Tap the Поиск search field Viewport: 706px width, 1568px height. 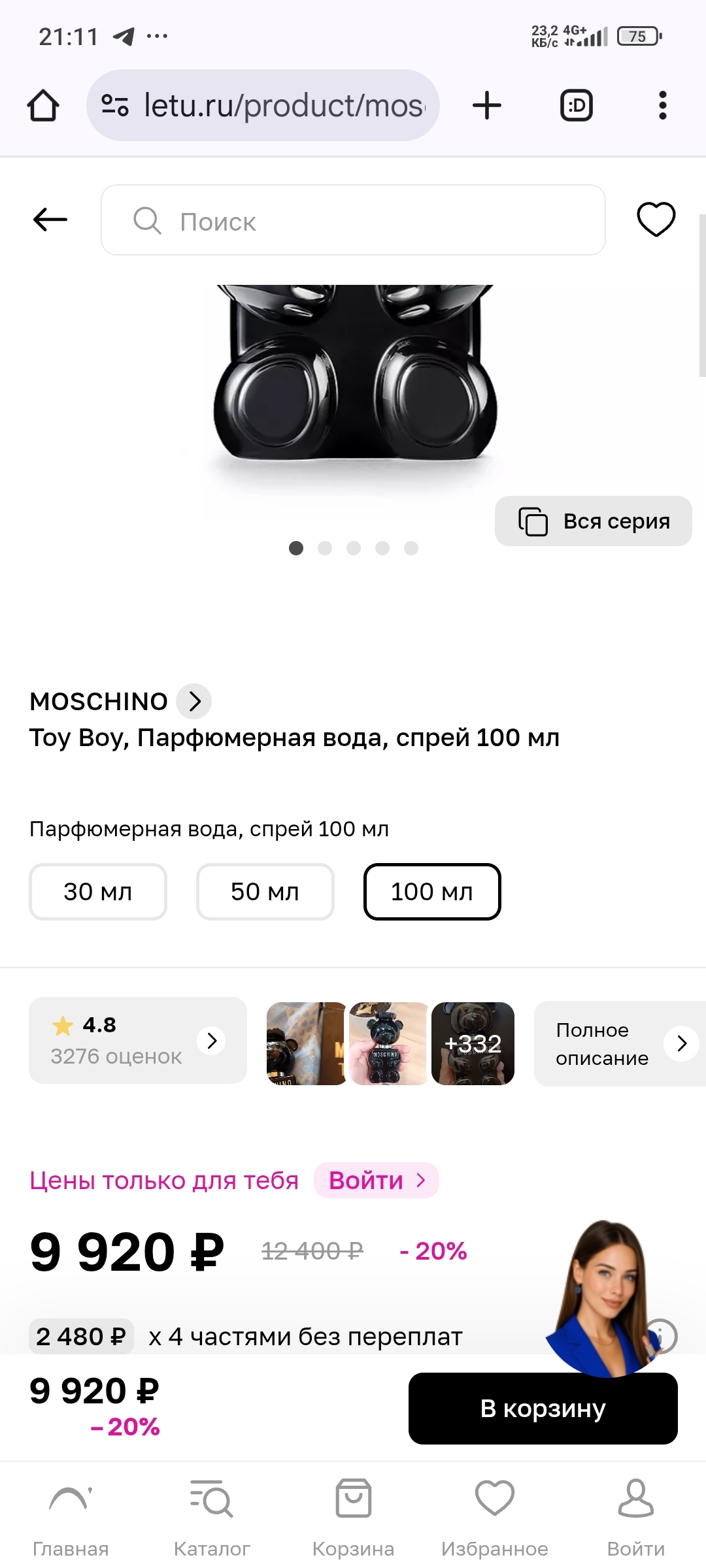pyautogui.click(x=353, y=221)
